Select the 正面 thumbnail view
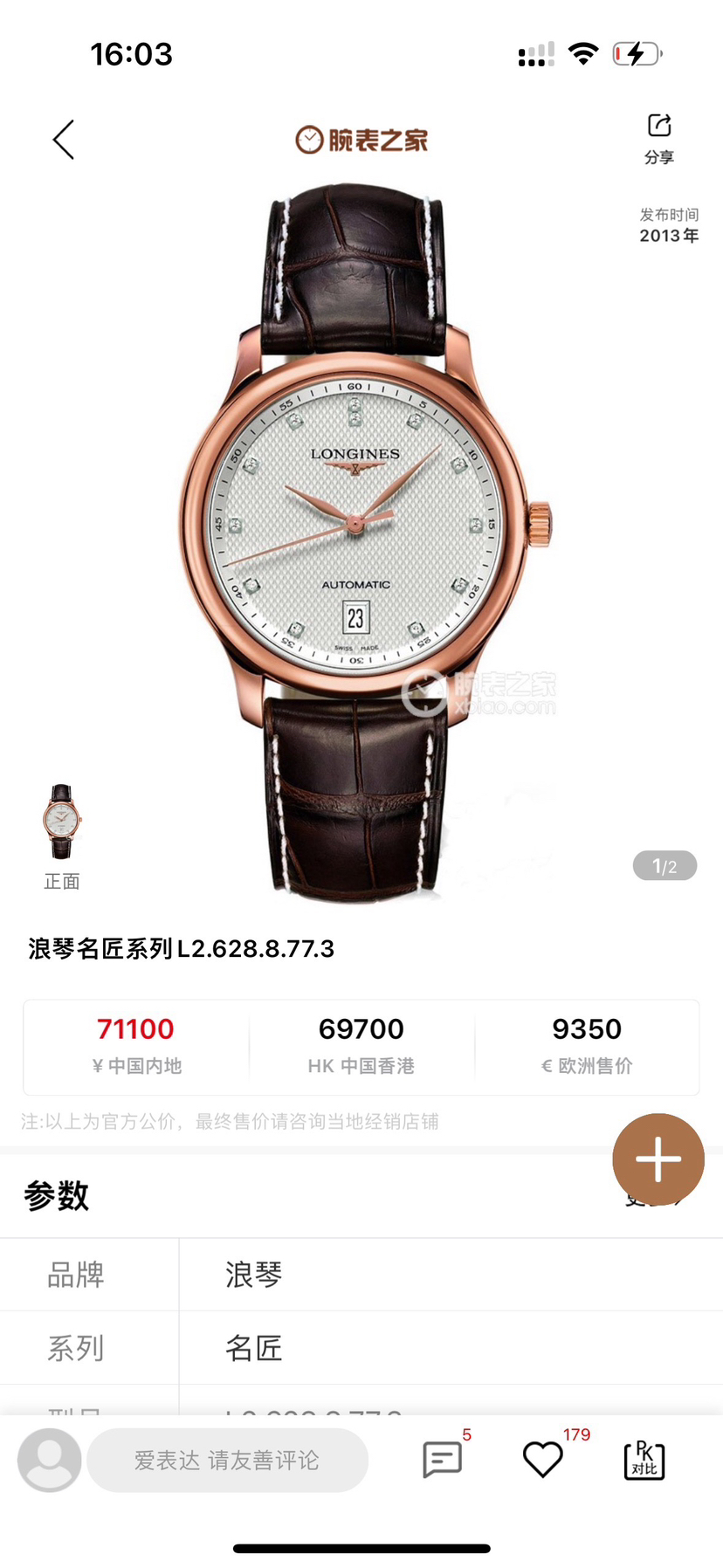 coord(61,823)
